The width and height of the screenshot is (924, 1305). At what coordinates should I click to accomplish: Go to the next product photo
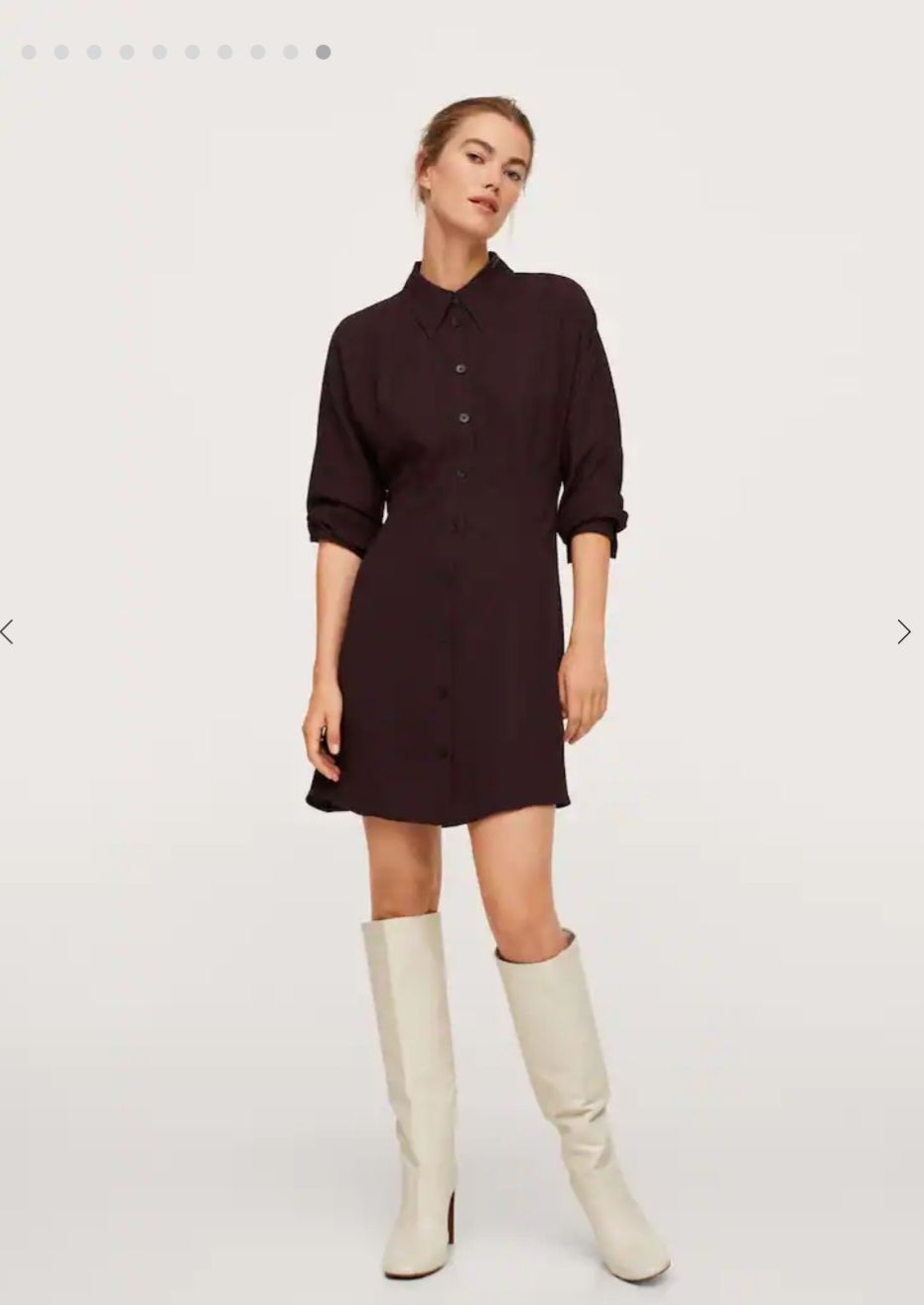click(x=903, y=632)
